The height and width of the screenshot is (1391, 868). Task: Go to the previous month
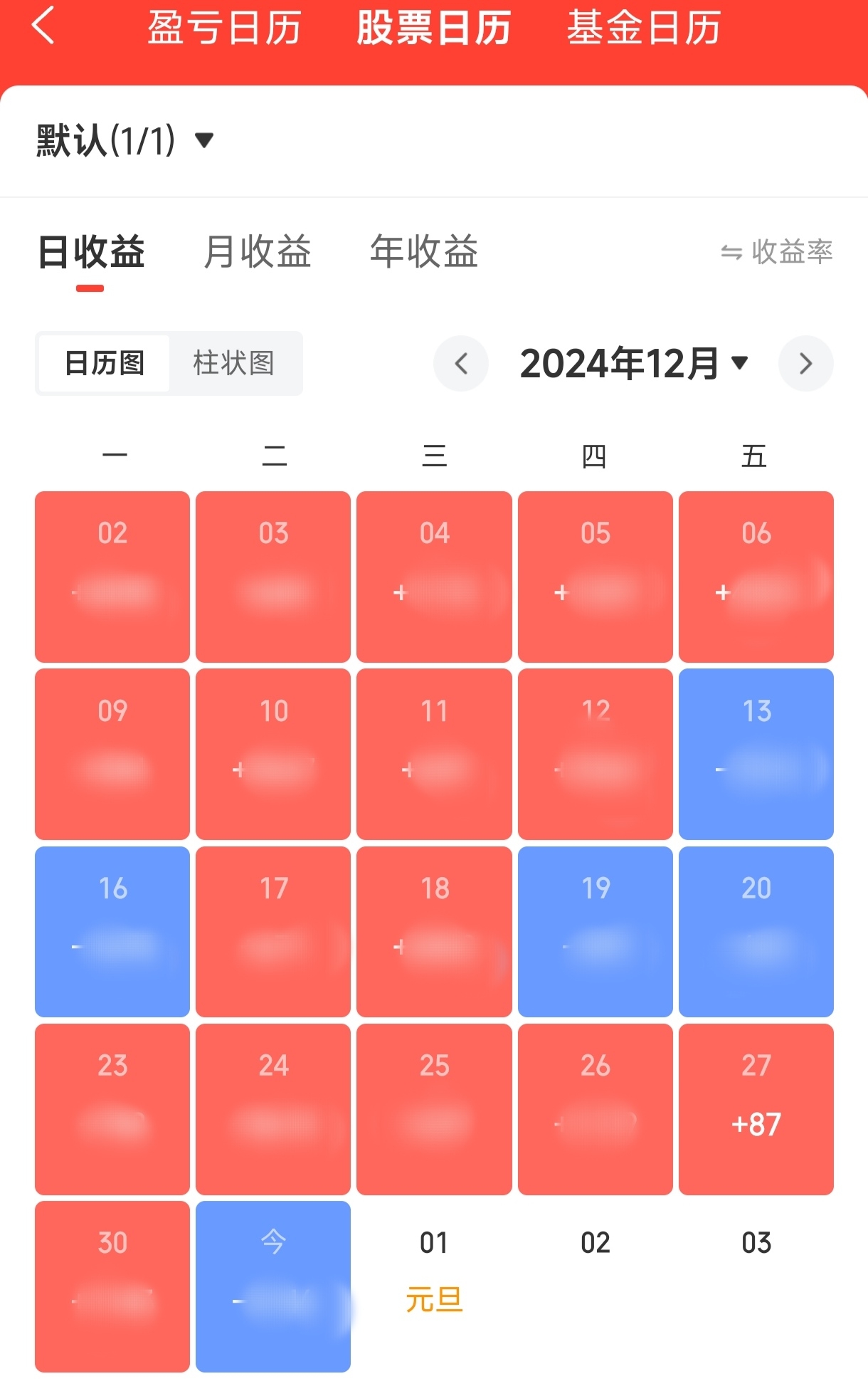(461, 364)
